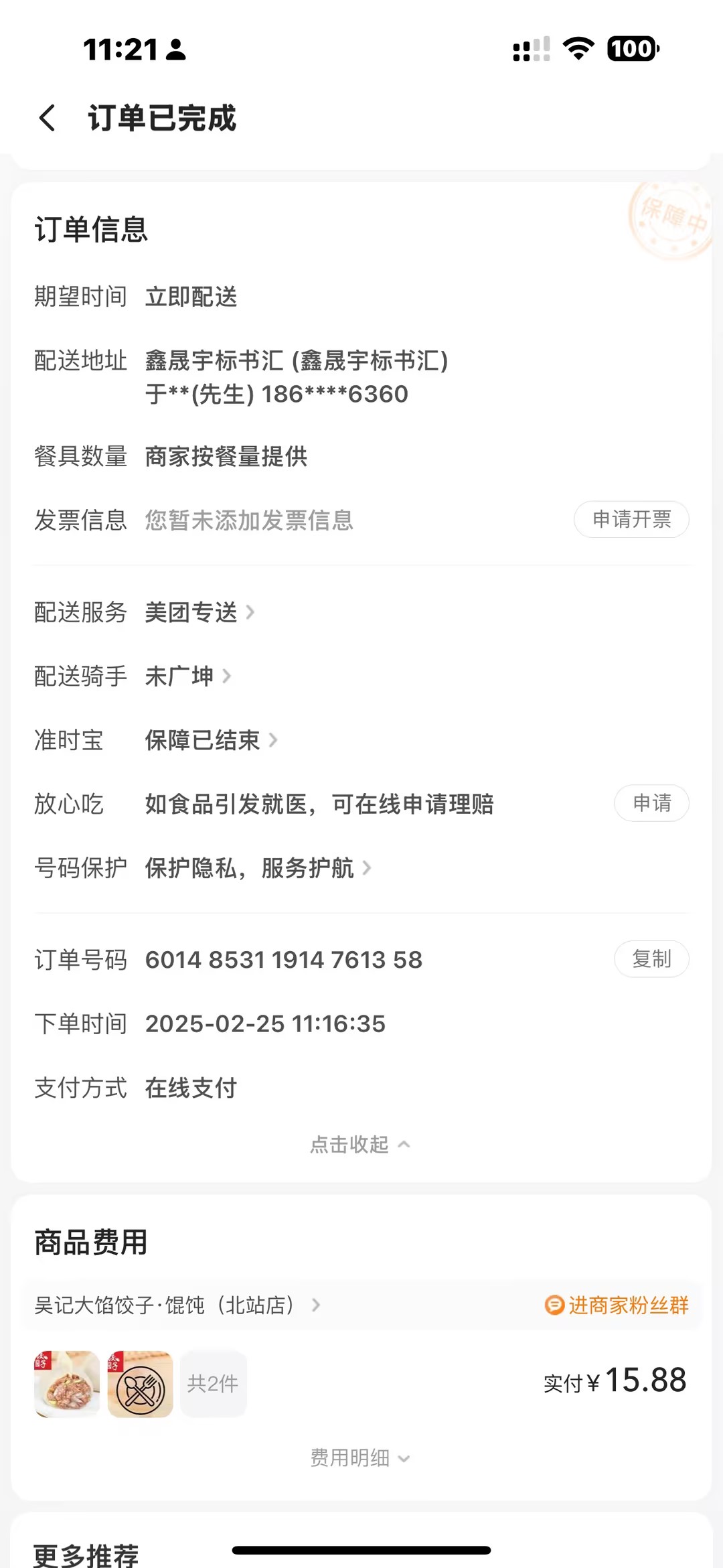This screenshot has height=1568, width=723.
Task: View rider 未广坤 details
Action: [187, 676]
